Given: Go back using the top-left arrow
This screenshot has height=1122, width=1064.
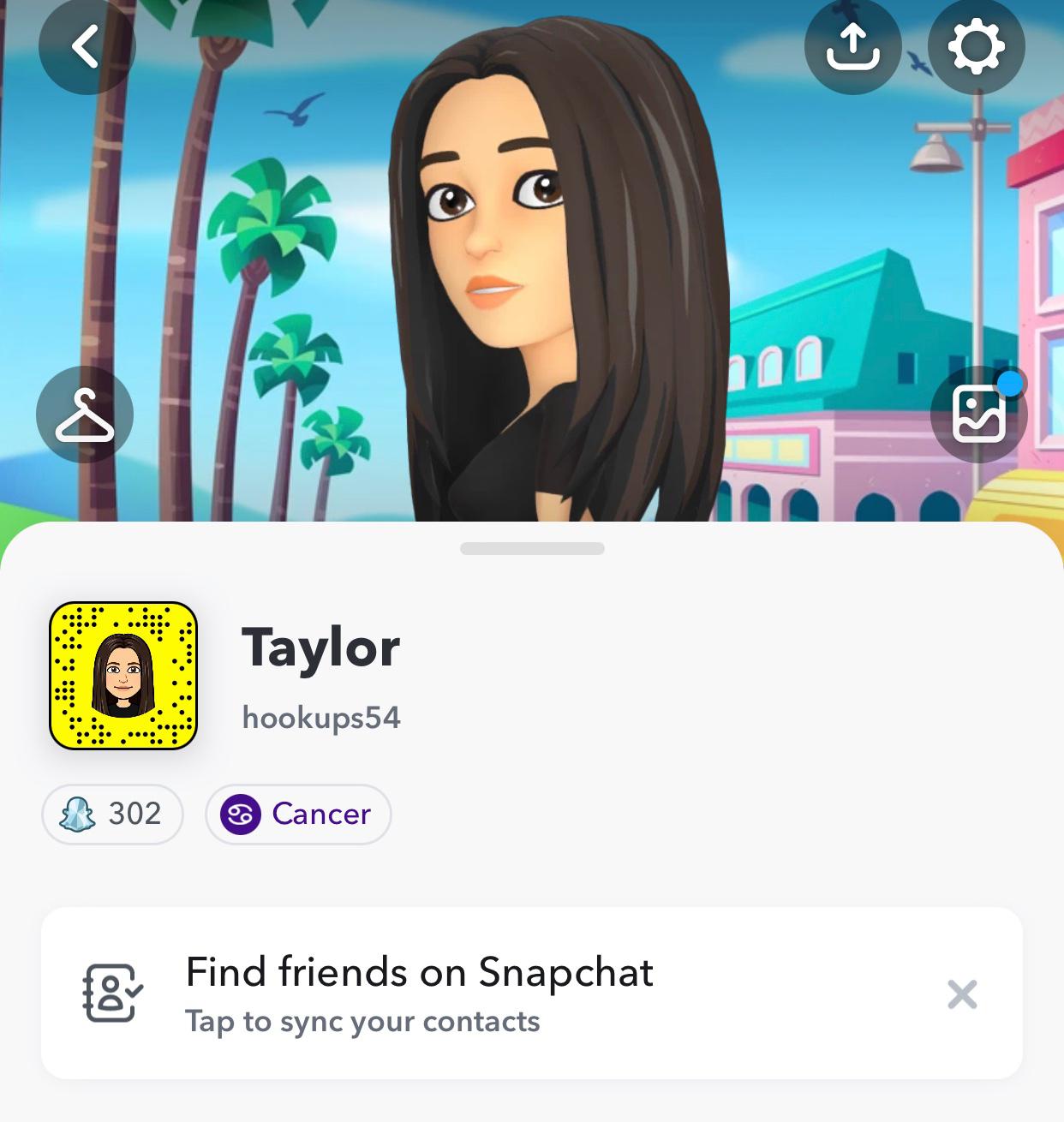Looking at the screenshot, I should tap(86, 45).
